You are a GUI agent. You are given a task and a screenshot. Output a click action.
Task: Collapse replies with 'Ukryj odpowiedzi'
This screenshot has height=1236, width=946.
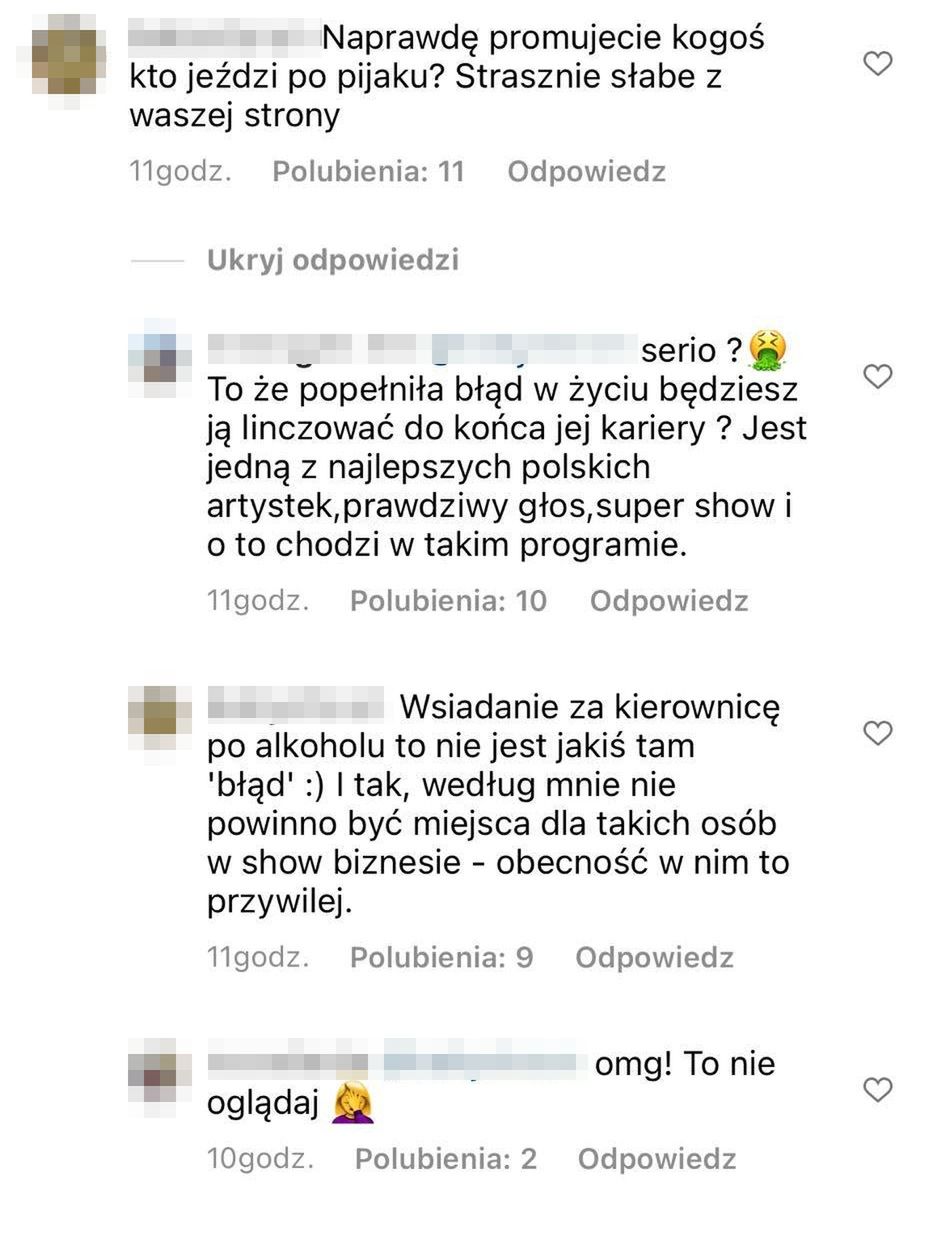pos(332,261)
